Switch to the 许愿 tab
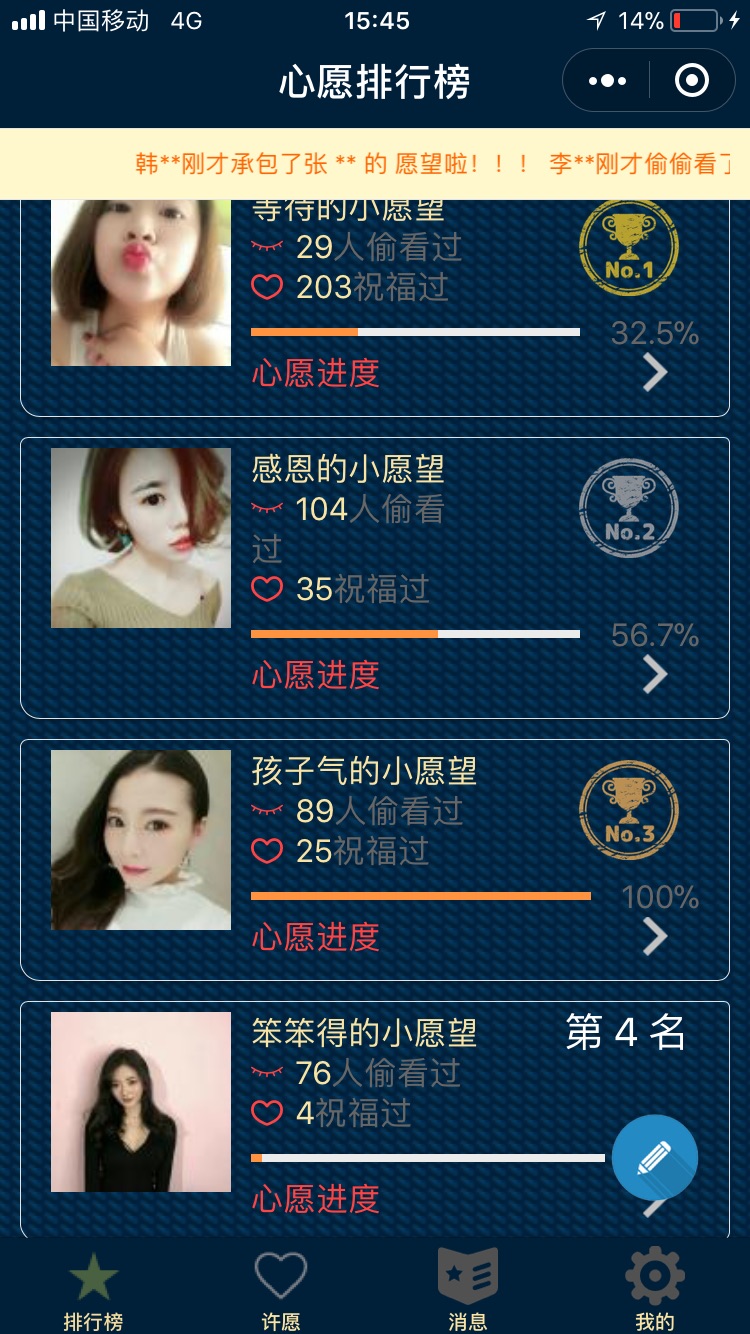 pos(281,1292)
